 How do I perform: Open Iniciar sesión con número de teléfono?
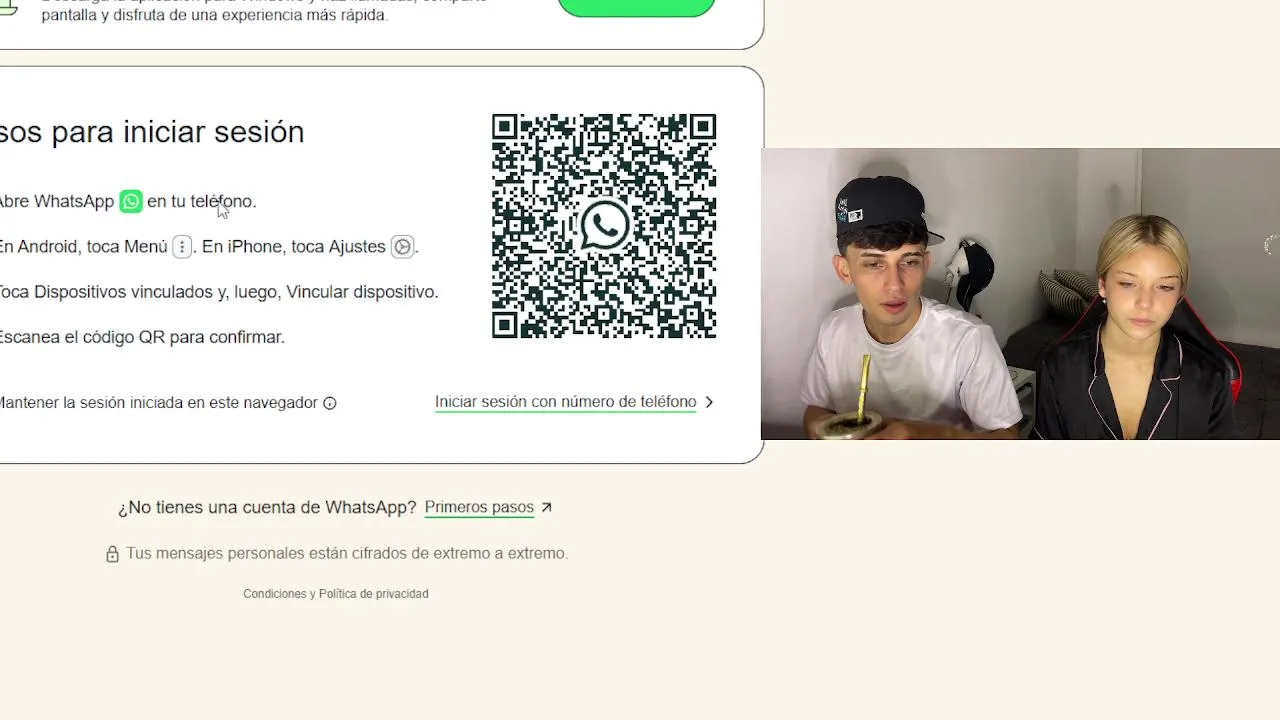point(566,402)
